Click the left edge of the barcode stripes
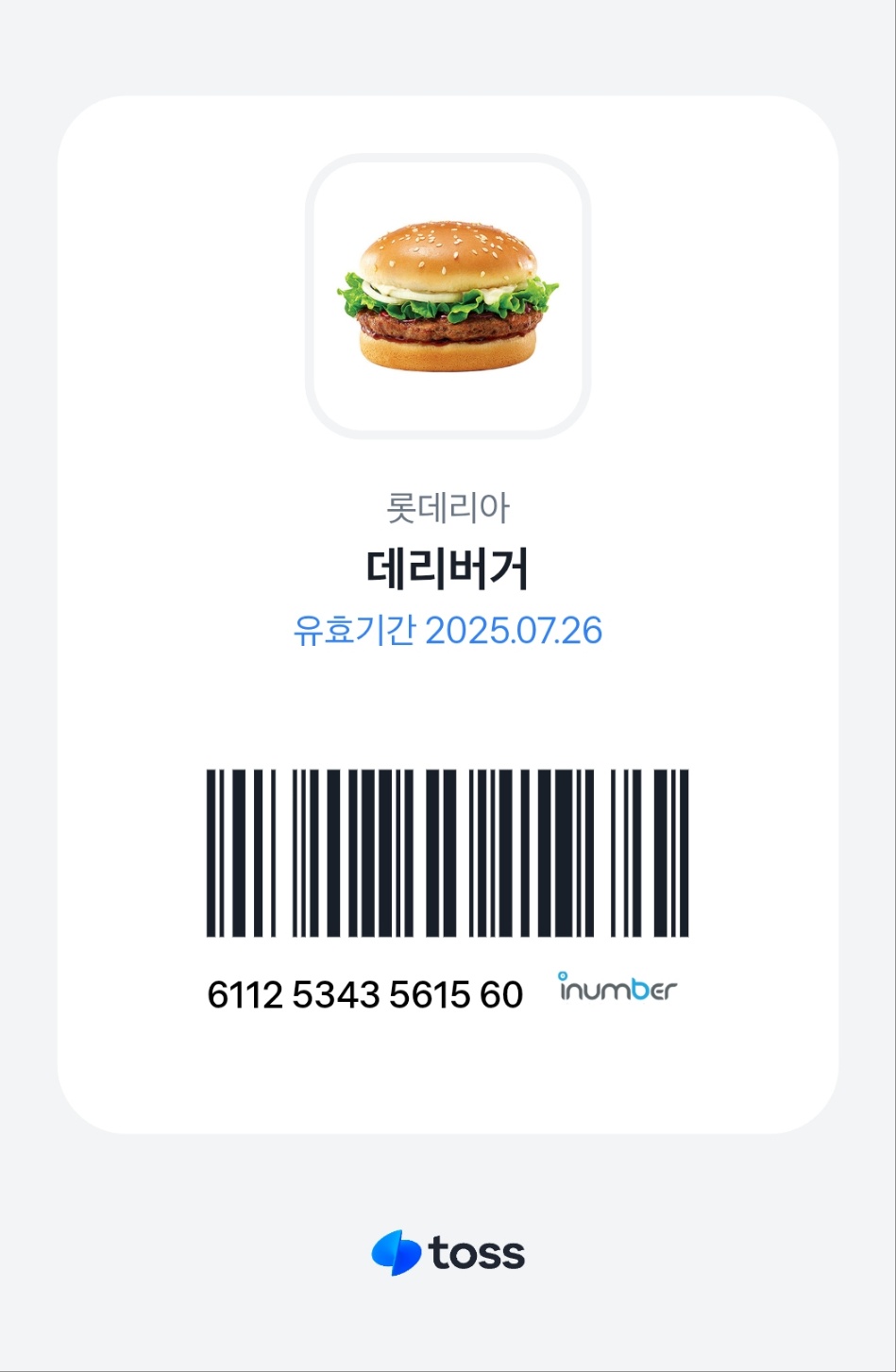Viewport: 896px width, 1372px height. [x=212, y=855]
